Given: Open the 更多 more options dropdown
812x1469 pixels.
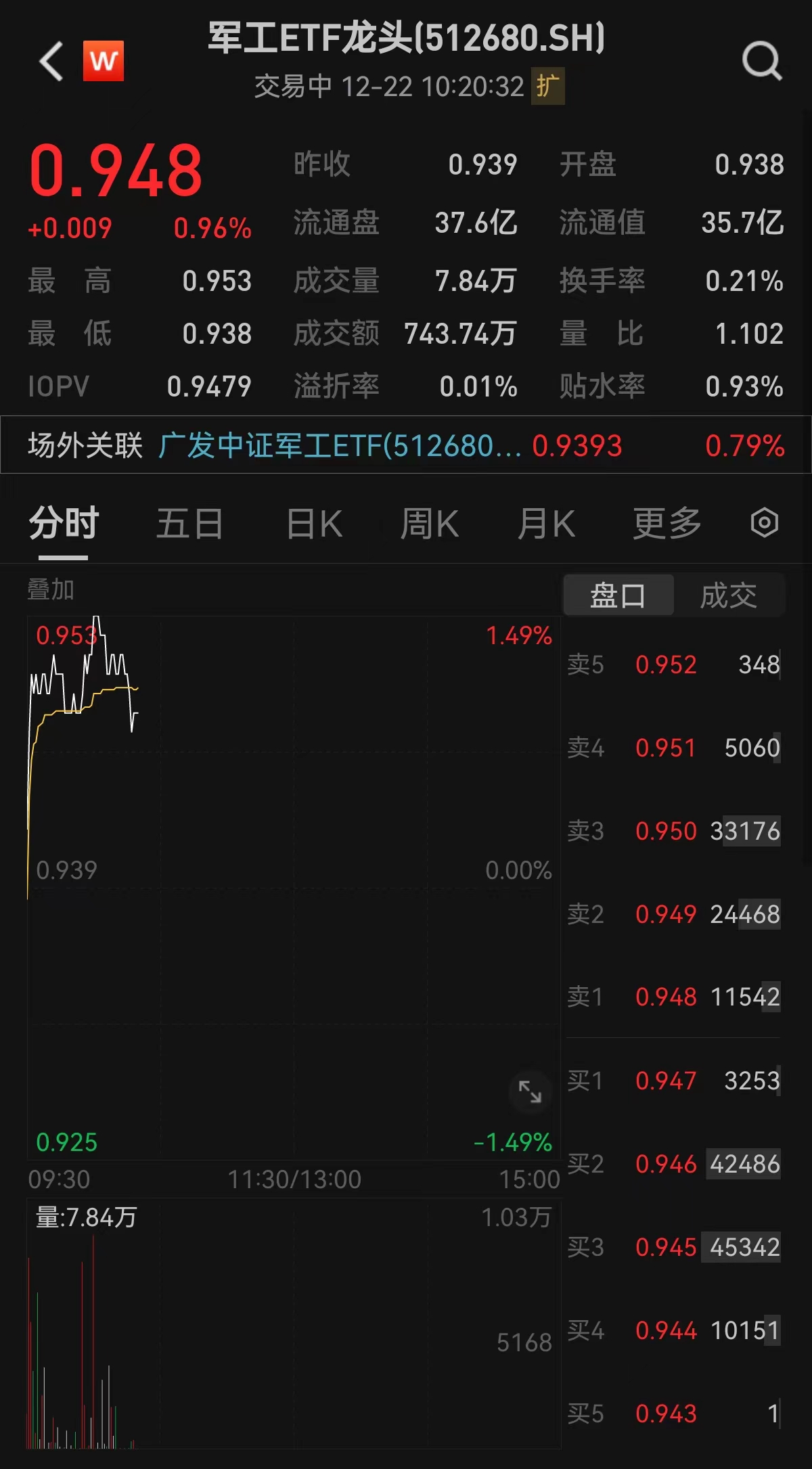Looking at the screenshot, I should click(x=666, y=522).
